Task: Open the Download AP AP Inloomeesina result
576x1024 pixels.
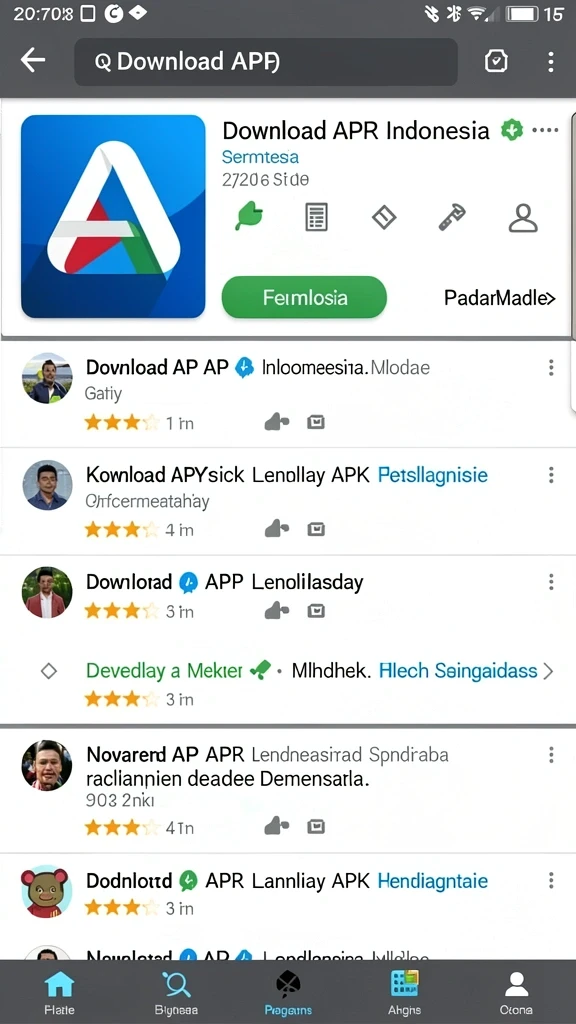Action: [x=258, y=367]
